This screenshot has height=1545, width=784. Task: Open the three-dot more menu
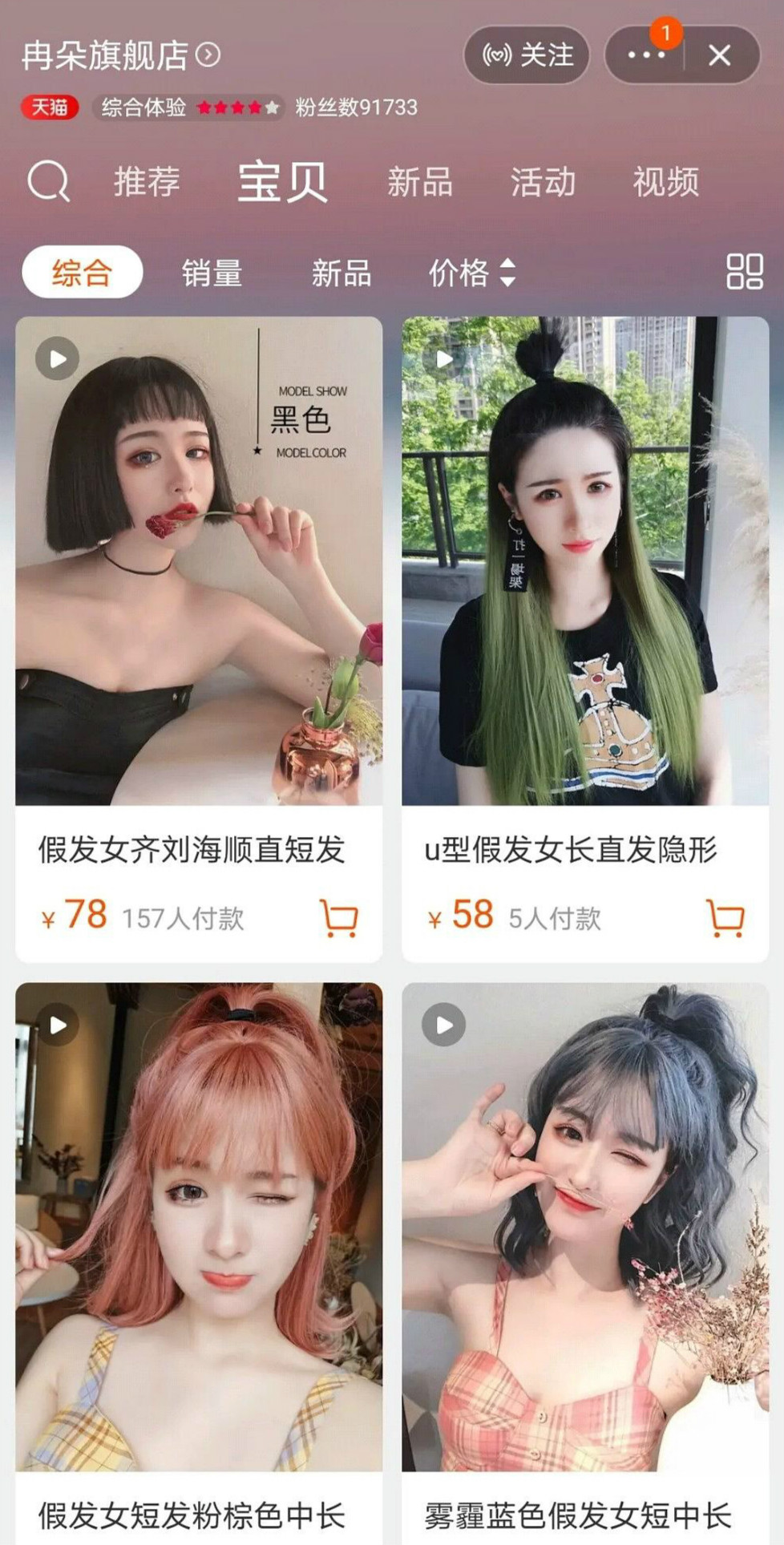645,55
